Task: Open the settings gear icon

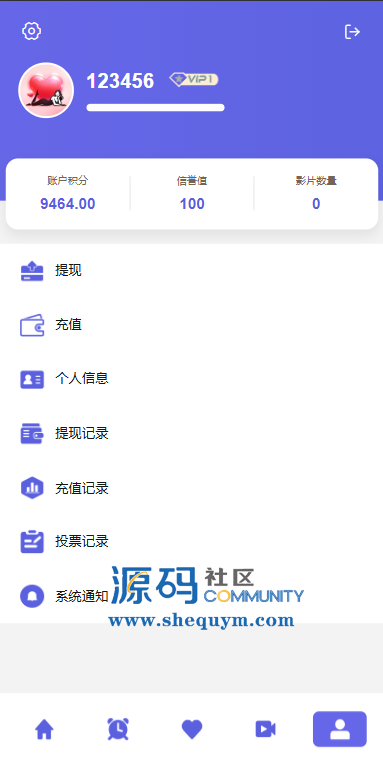Action: (31, 31)
